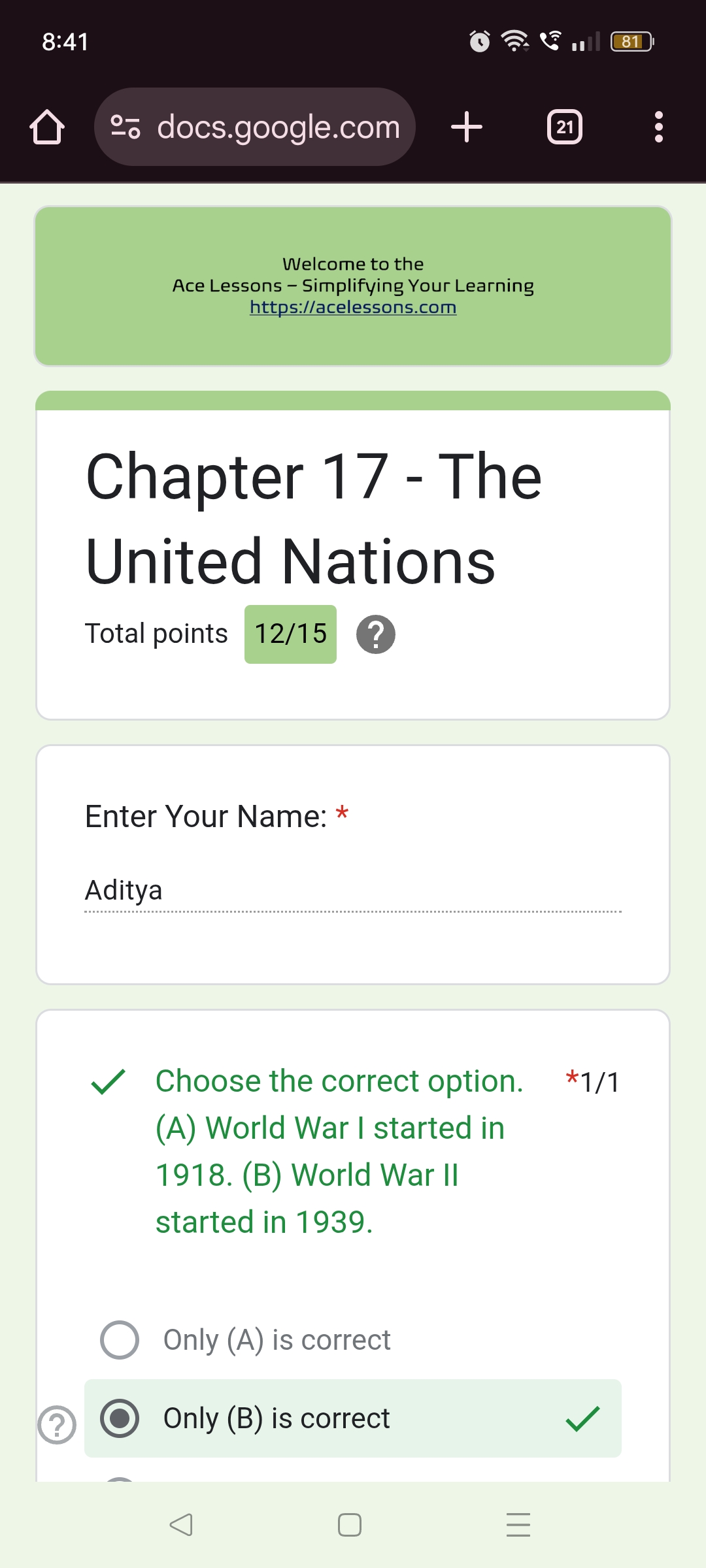This screenshot has width=706, height=1568.
Task: Open a new browser tab
Action: [467, 127]
